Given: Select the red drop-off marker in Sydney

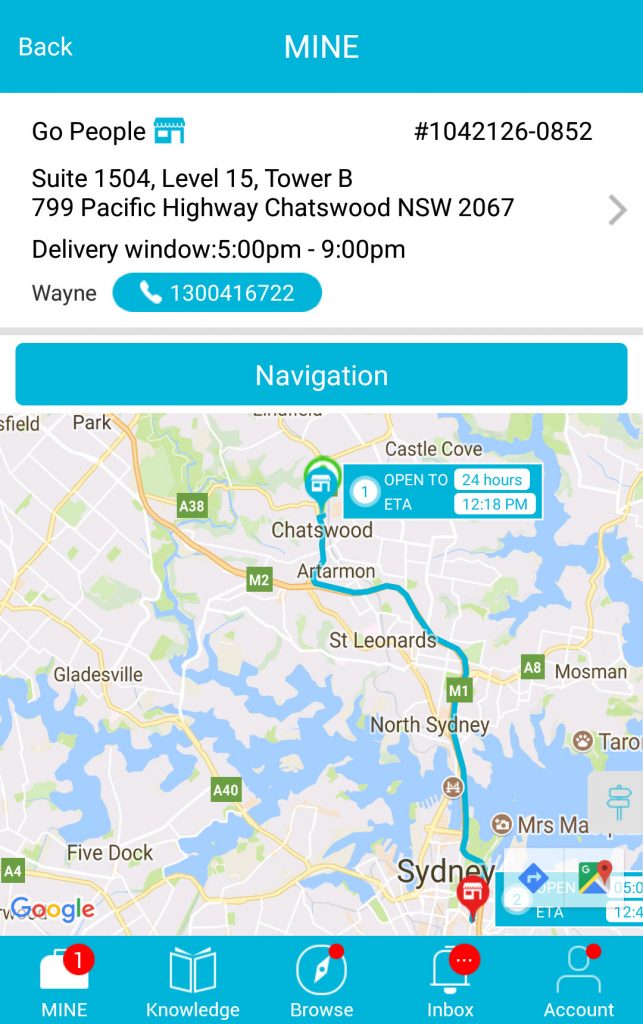Looking at the screenshot, I should 470,895.
